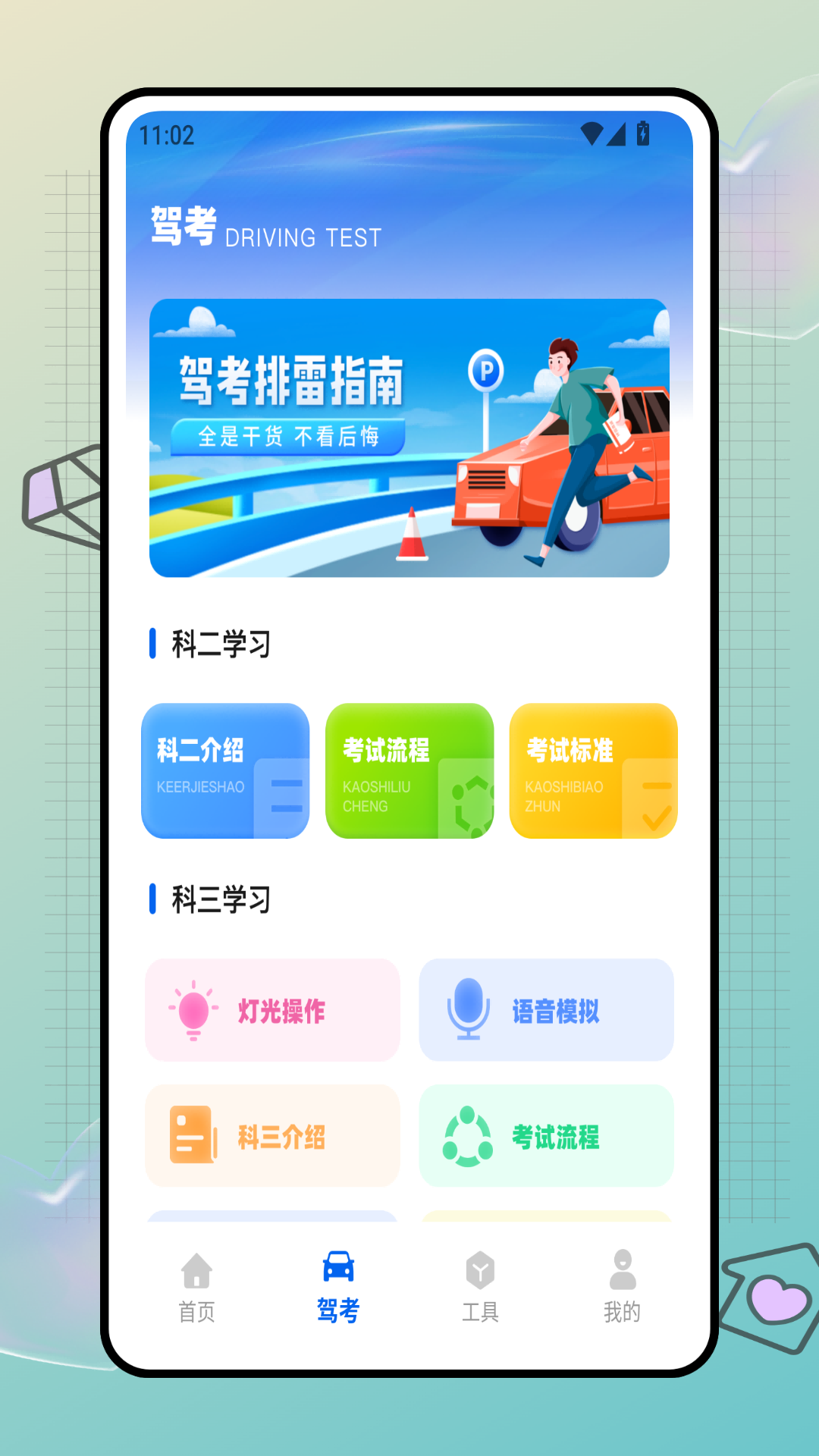Open the 科二介绍 card
The height and width of the screenshot is (1456, 819).
pyautogui.click(x=225, y=770)
